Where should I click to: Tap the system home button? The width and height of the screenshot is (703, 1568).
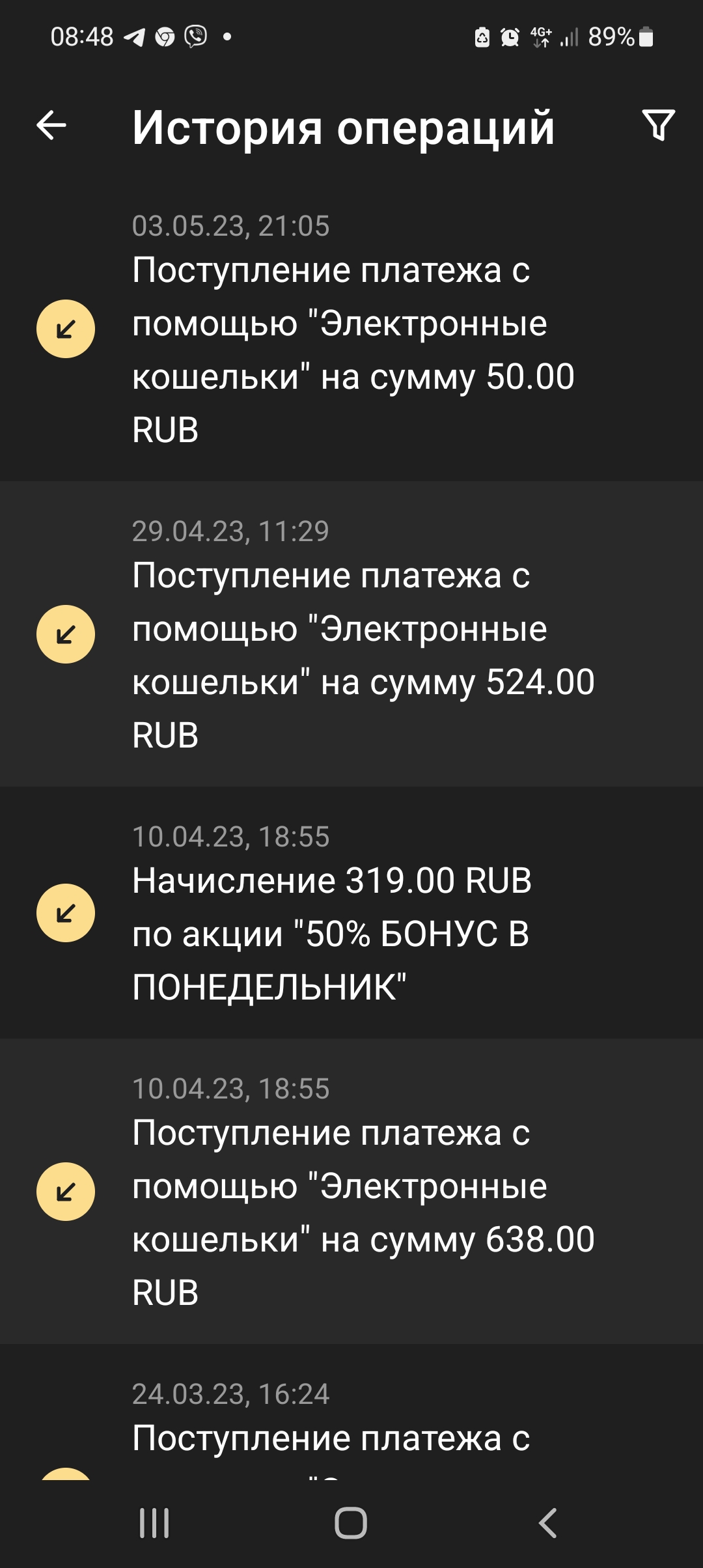(x=351, y=1524)
